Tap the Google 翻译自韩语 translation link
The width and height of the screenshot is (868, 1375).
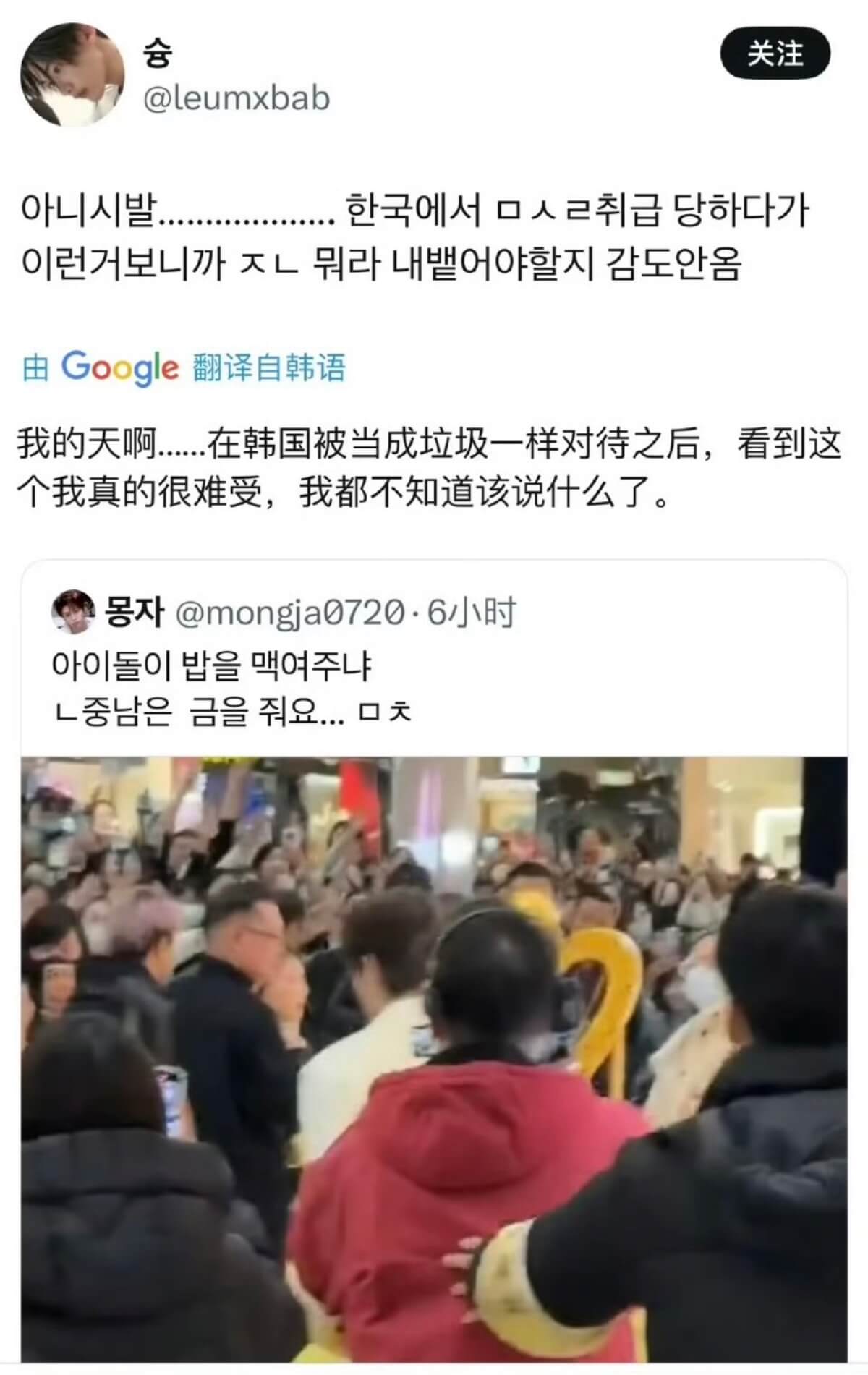pyautogui.click(x=184, y=367)
